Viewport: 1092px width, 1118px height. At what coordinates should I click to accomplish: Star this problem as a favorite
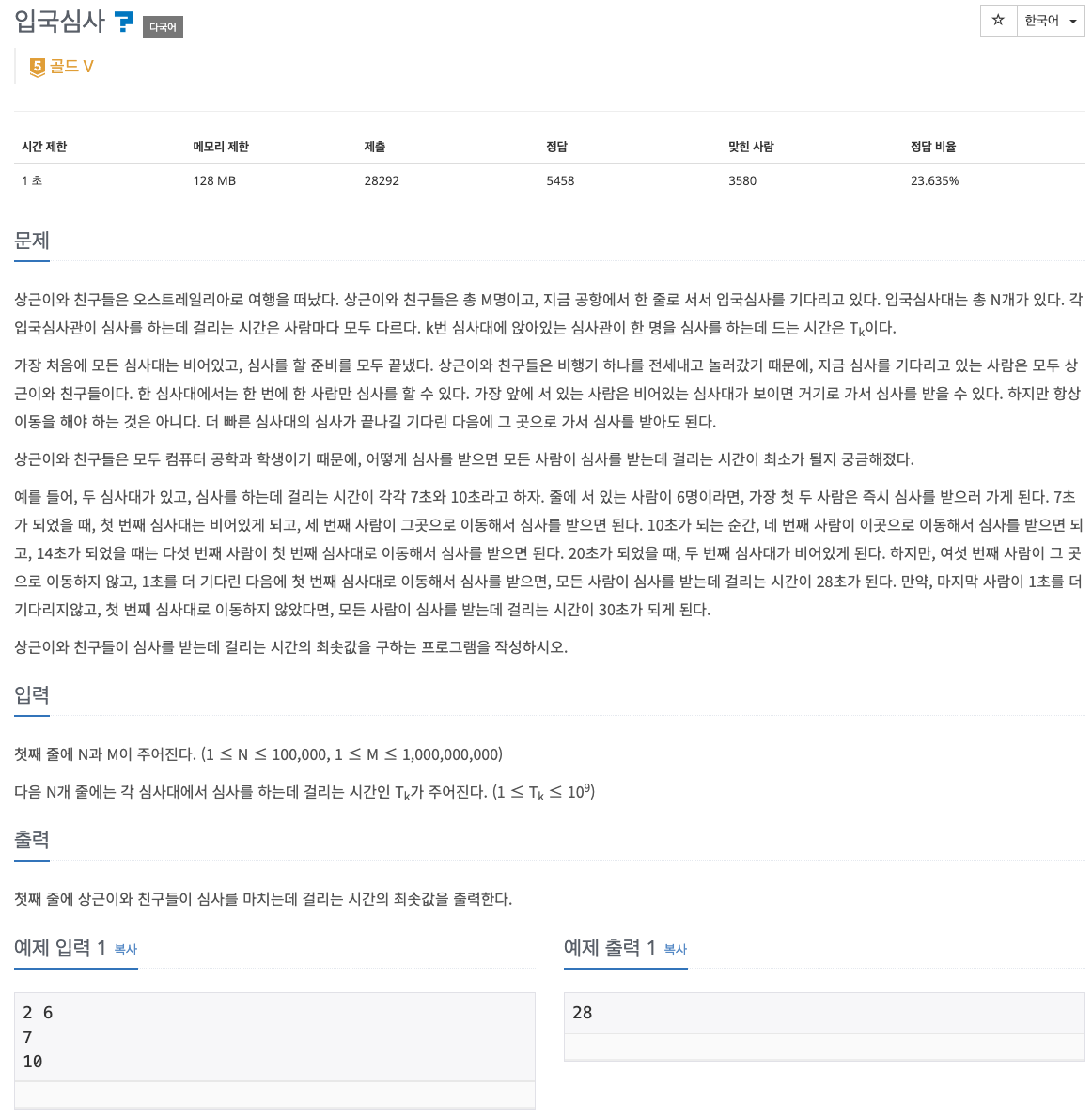point(998,21)
